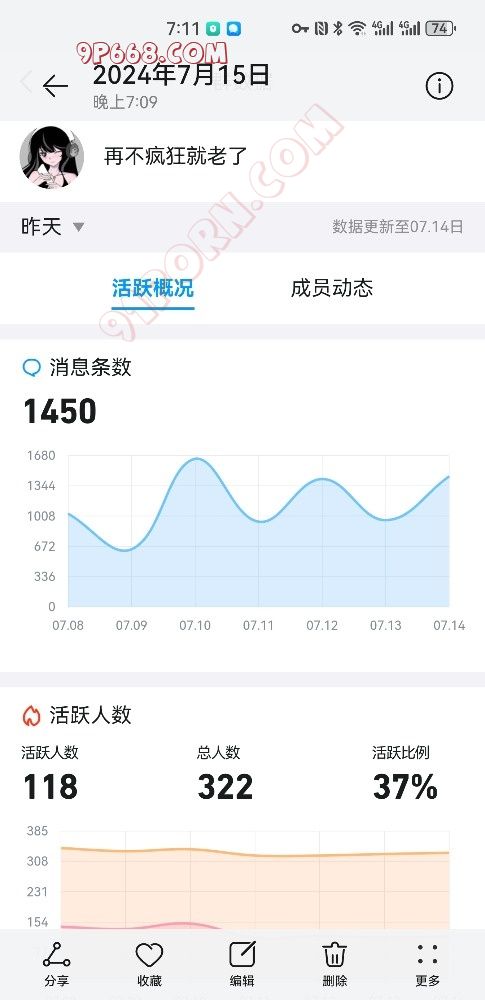Delete this screenshot with 删除
This screenshot has height=1000, width=485.
pyautogui.click(x=334, y=964)
